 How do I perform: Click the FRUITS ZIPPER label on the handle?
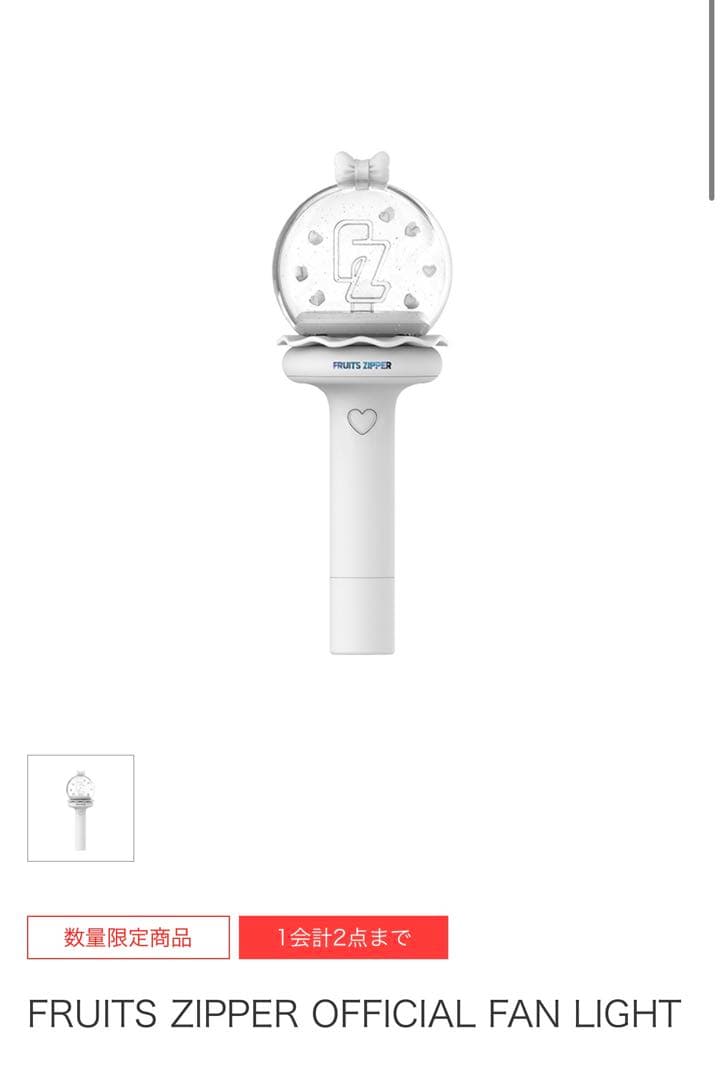(363, 364)
